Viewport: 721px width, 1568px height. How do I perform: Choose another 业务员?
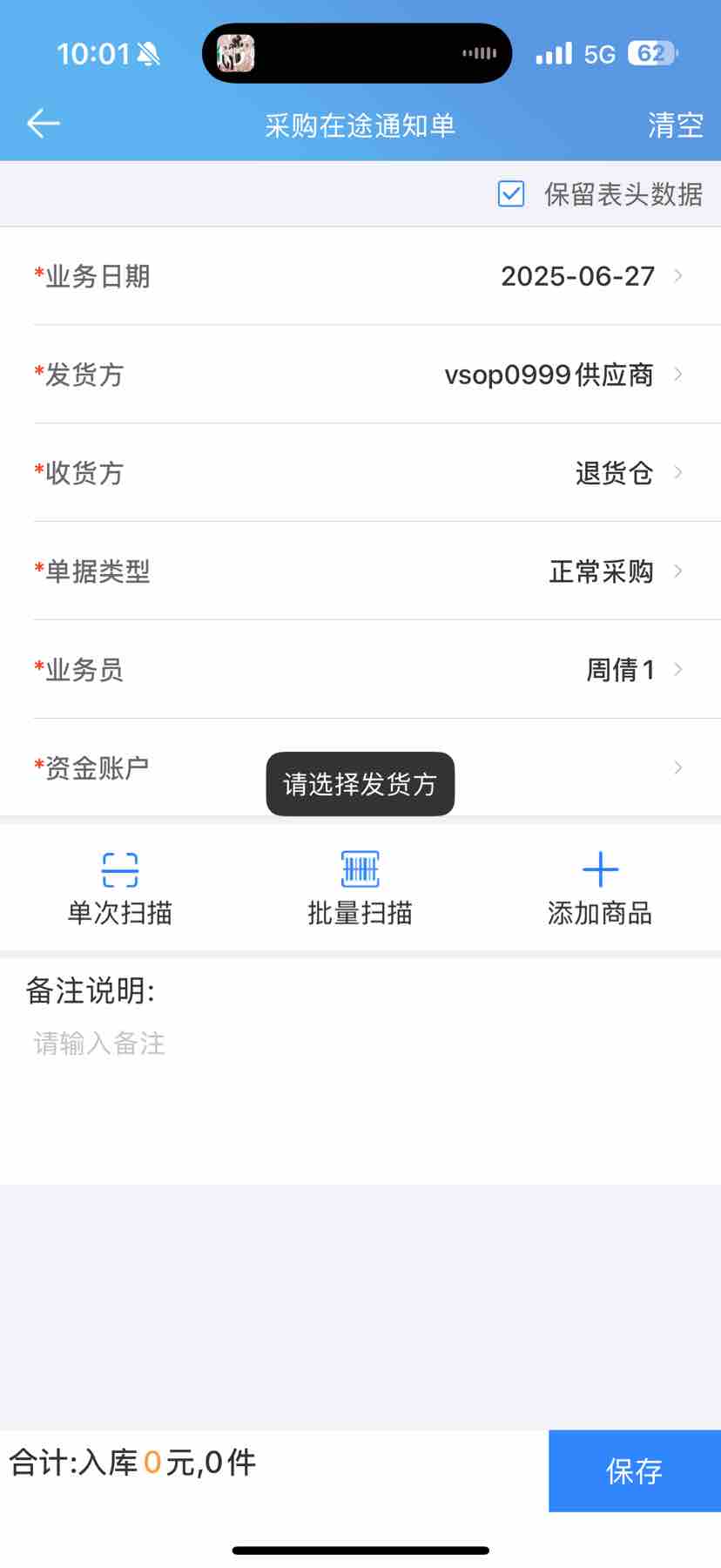620,670
